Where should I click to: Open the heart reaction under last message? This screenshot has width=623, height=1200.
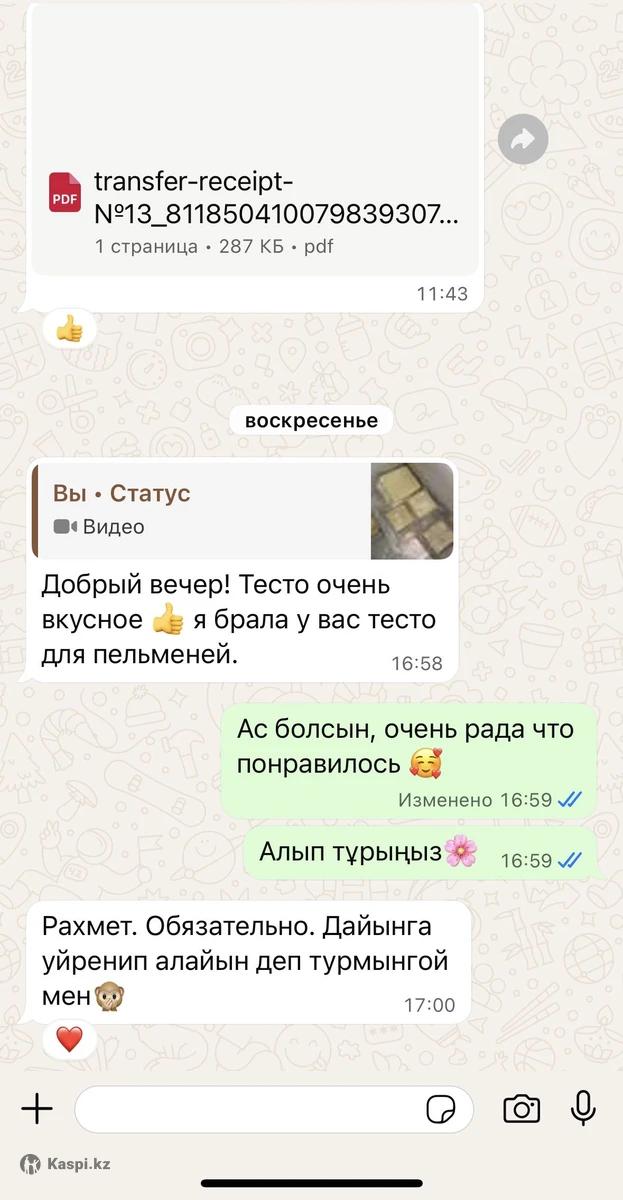69,1040
